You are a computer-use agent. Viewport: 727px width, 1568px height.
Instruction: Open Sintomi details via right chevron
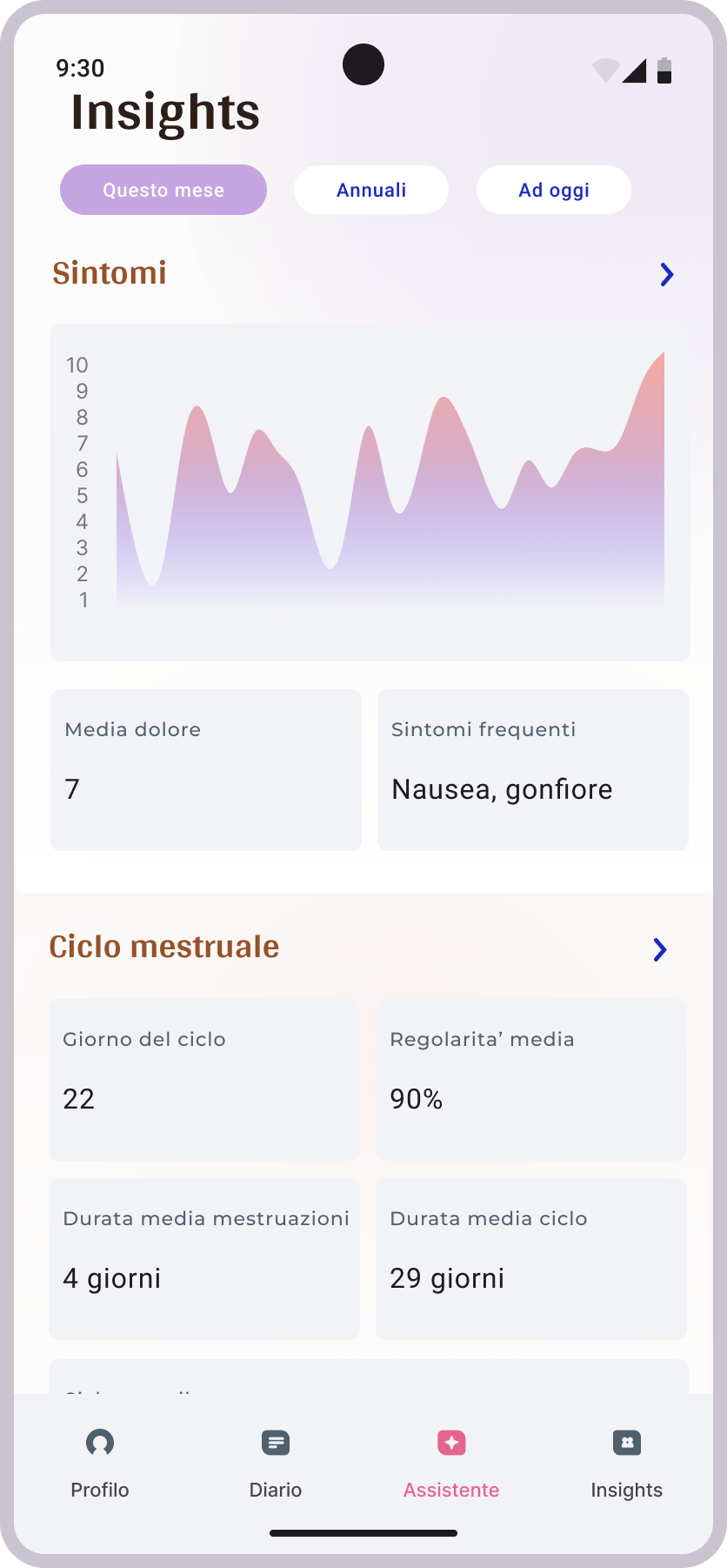click(x=667, y=275)
